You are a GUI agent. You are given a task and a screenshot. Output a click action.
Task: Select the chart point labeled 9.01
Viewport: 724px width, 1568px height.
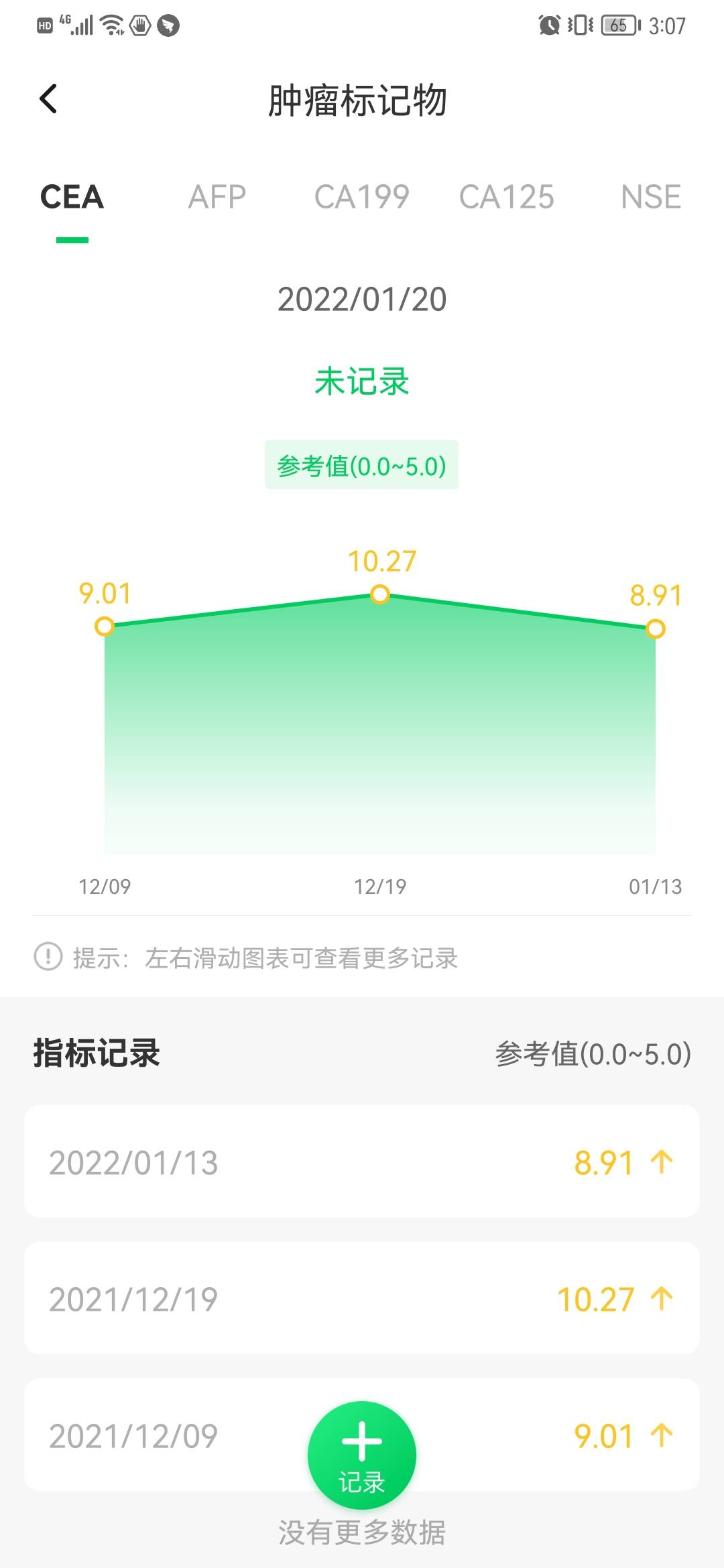[105, 628]
